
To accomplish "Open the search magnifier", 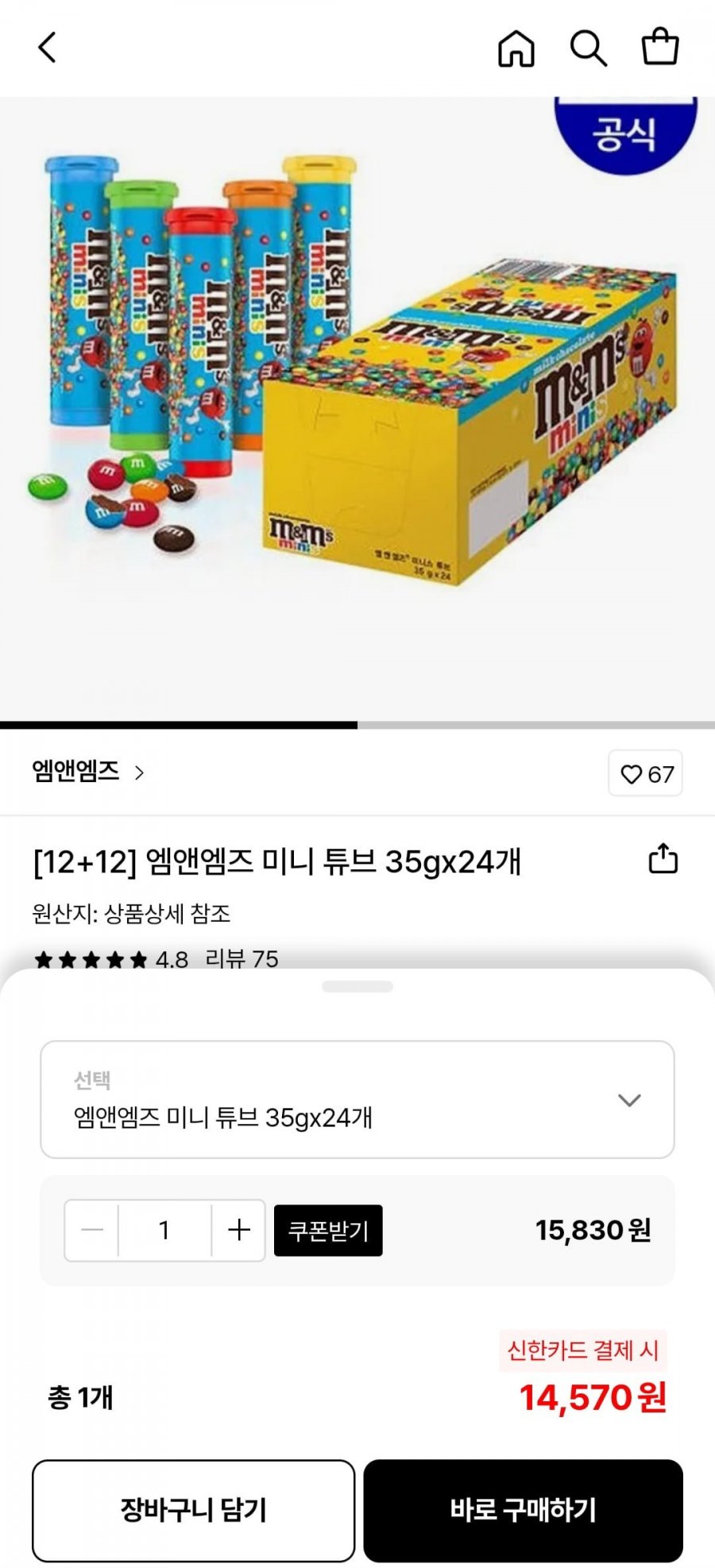I will (588, 48).
